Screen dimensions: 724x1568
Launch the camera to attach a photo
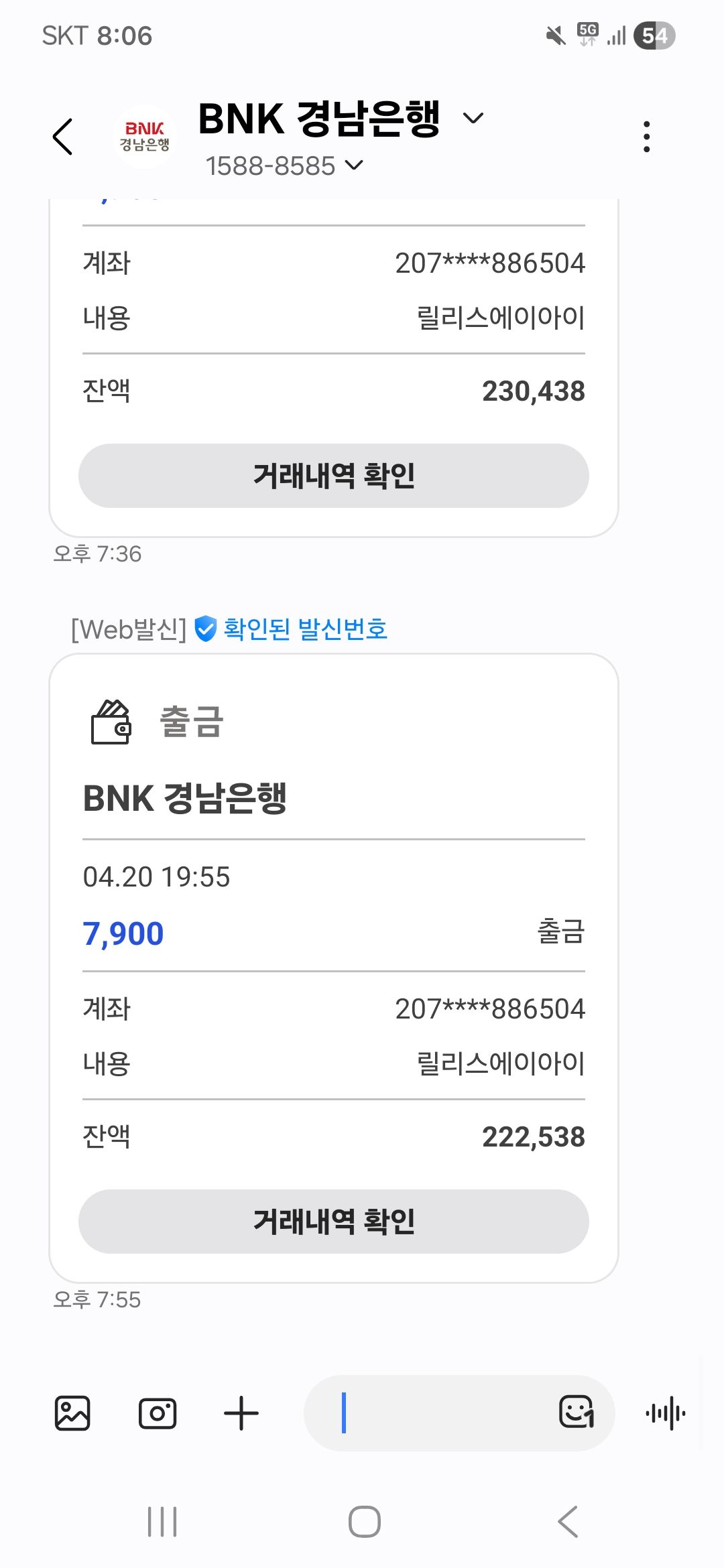coord(158,1413)
